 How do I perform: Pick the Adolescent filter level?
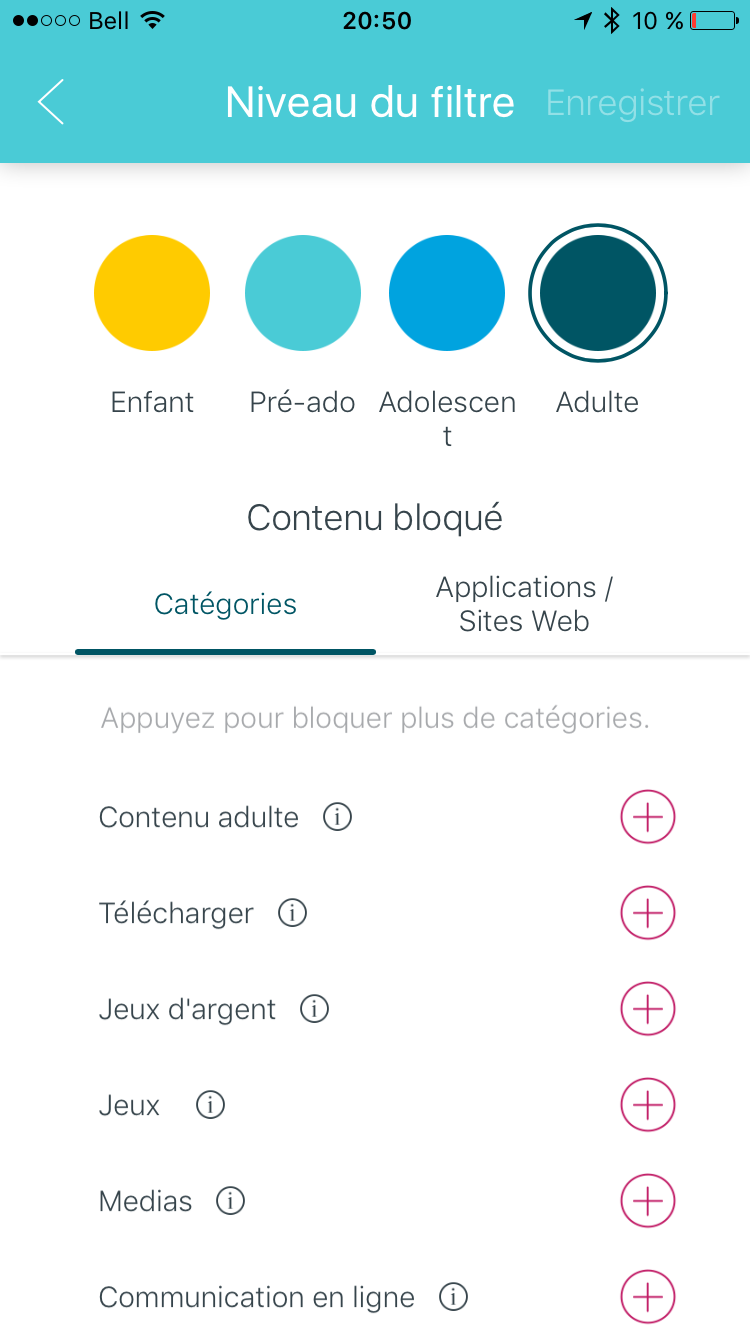click(447, 293)
